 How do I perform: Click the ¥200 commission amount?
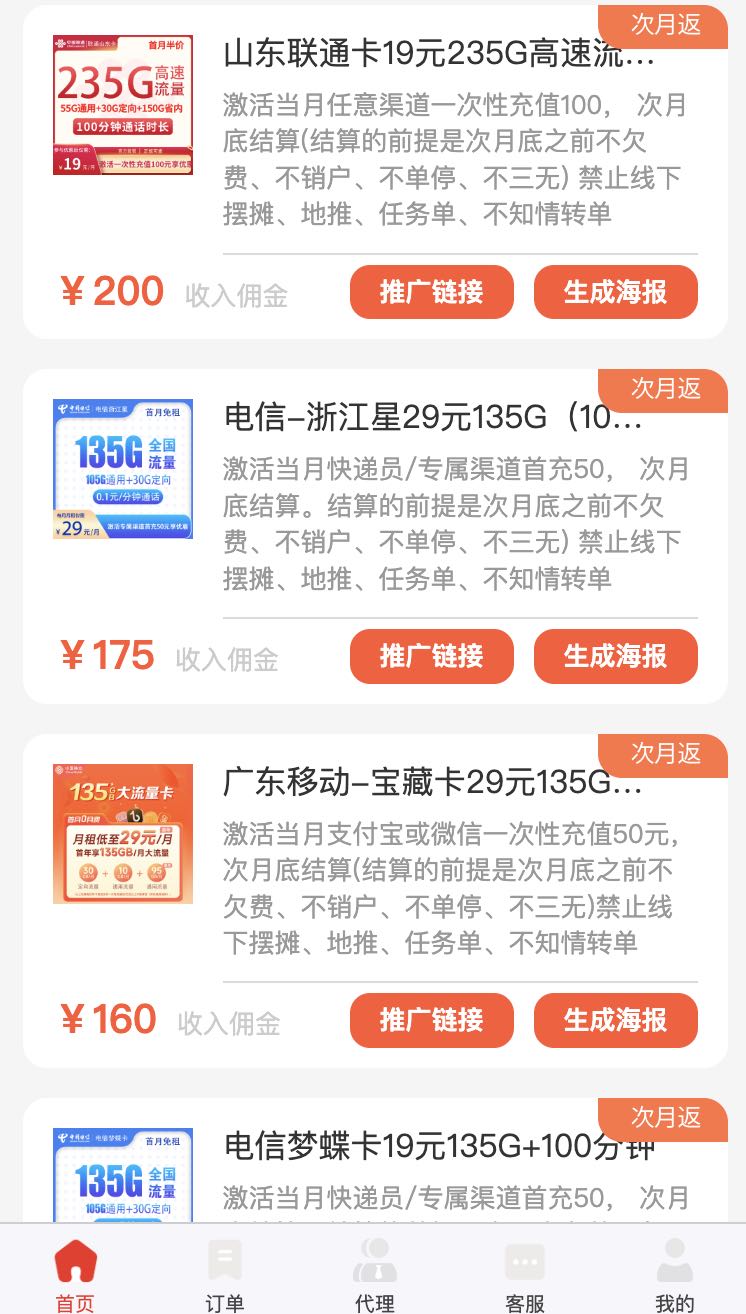[110, 292]
